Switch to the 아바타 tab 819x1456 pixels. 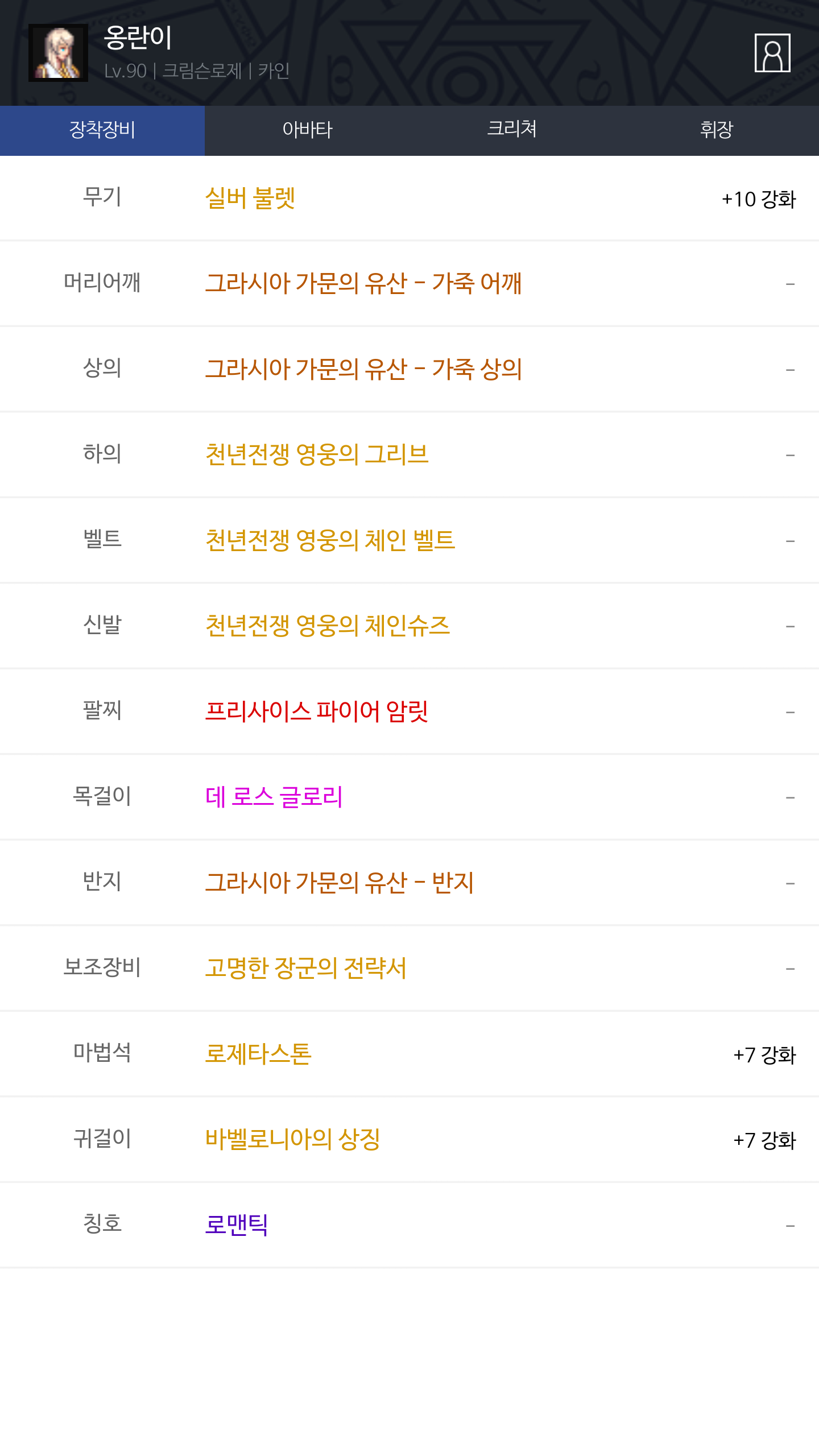tap(307, 130)
